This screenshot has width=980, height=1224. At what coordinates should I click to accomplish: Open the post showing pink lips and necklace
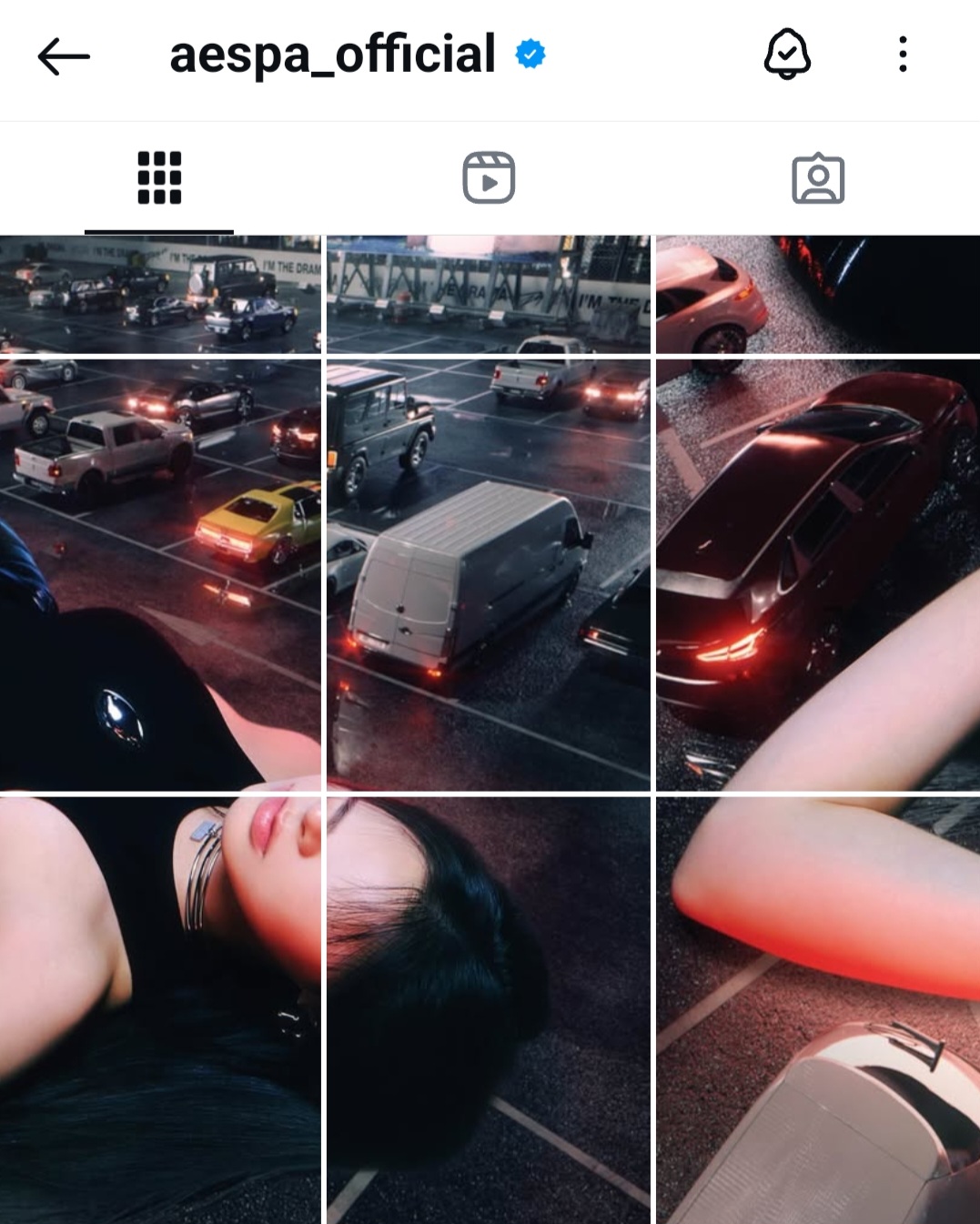[x=160, y=1008]
